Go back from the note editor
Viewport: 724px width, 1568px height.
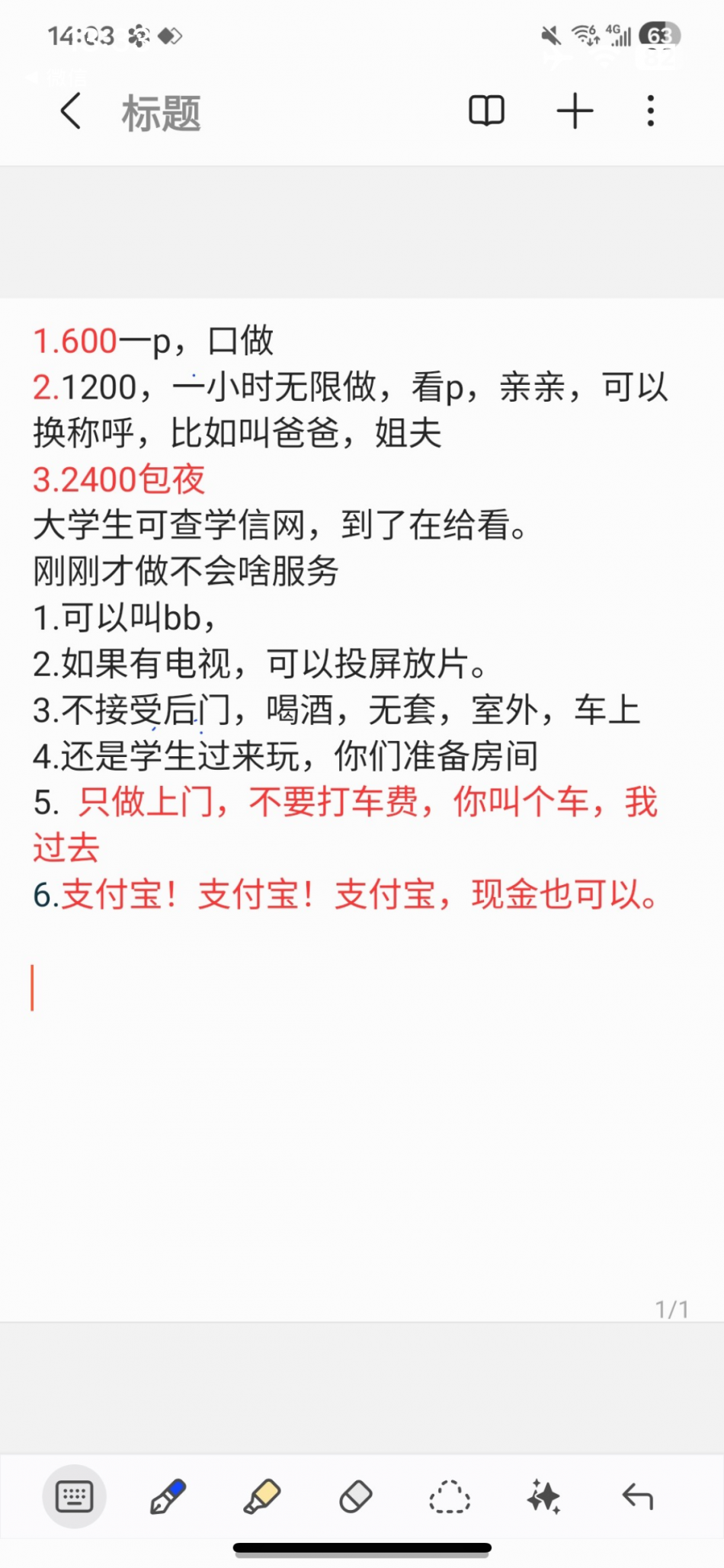point(71,112)
